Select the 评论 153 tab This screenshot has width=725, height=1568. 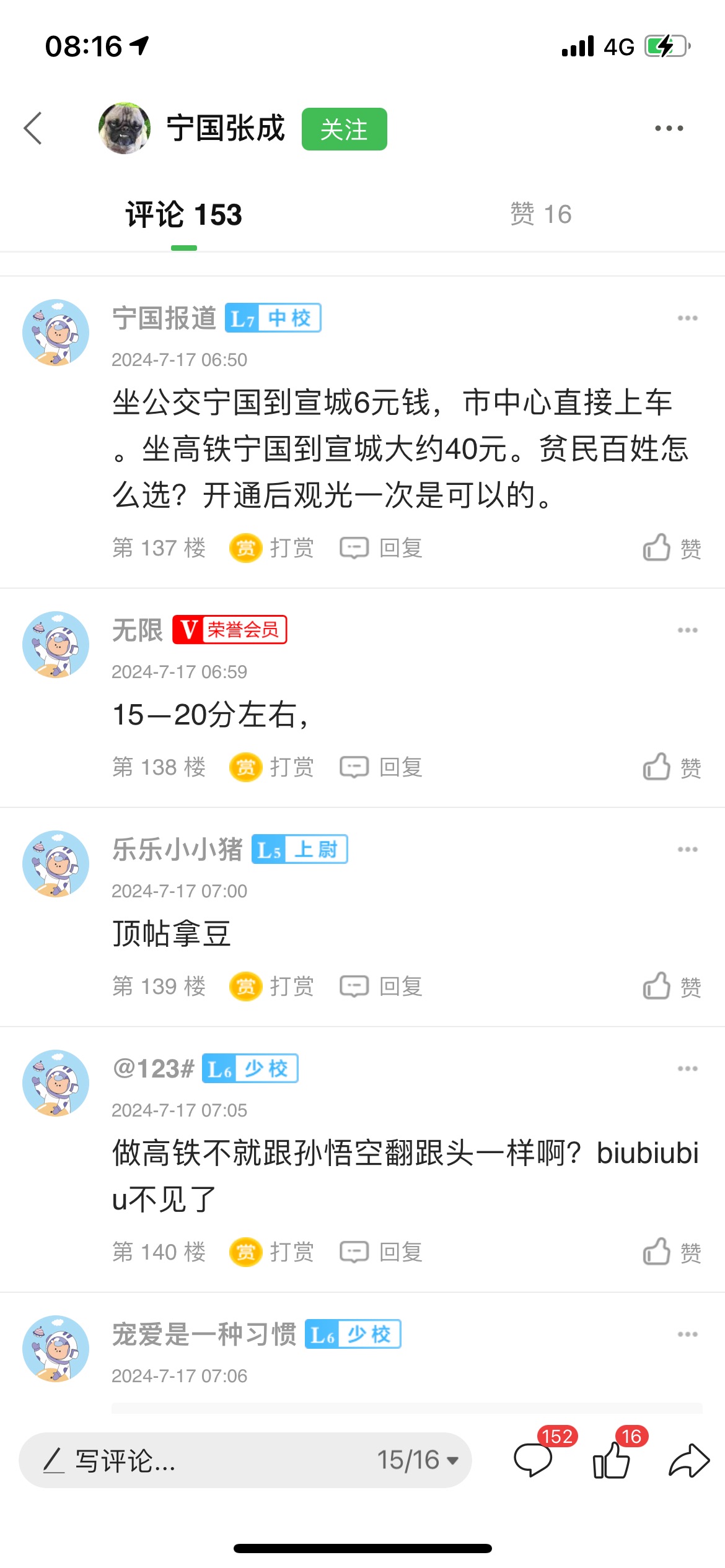183,216
